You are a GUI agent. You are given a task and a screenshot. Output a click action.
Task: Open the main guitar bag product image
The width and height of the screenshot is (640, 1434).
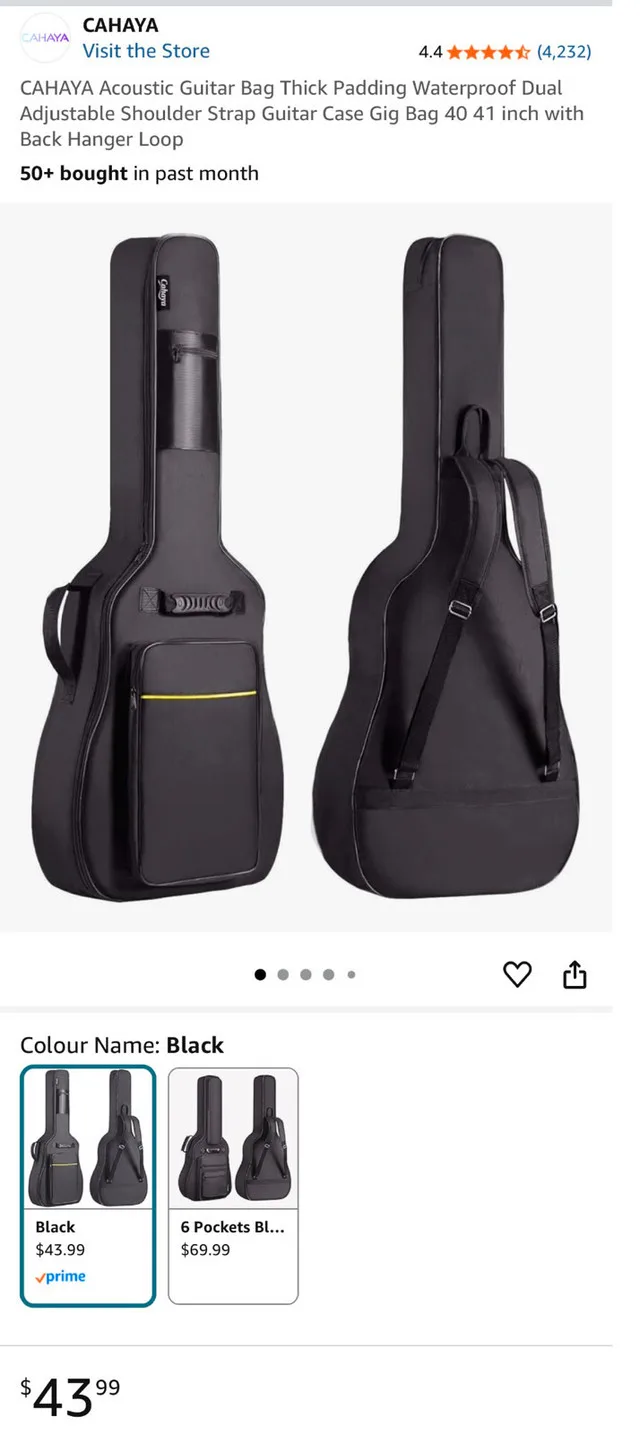(x=306, y=567)
